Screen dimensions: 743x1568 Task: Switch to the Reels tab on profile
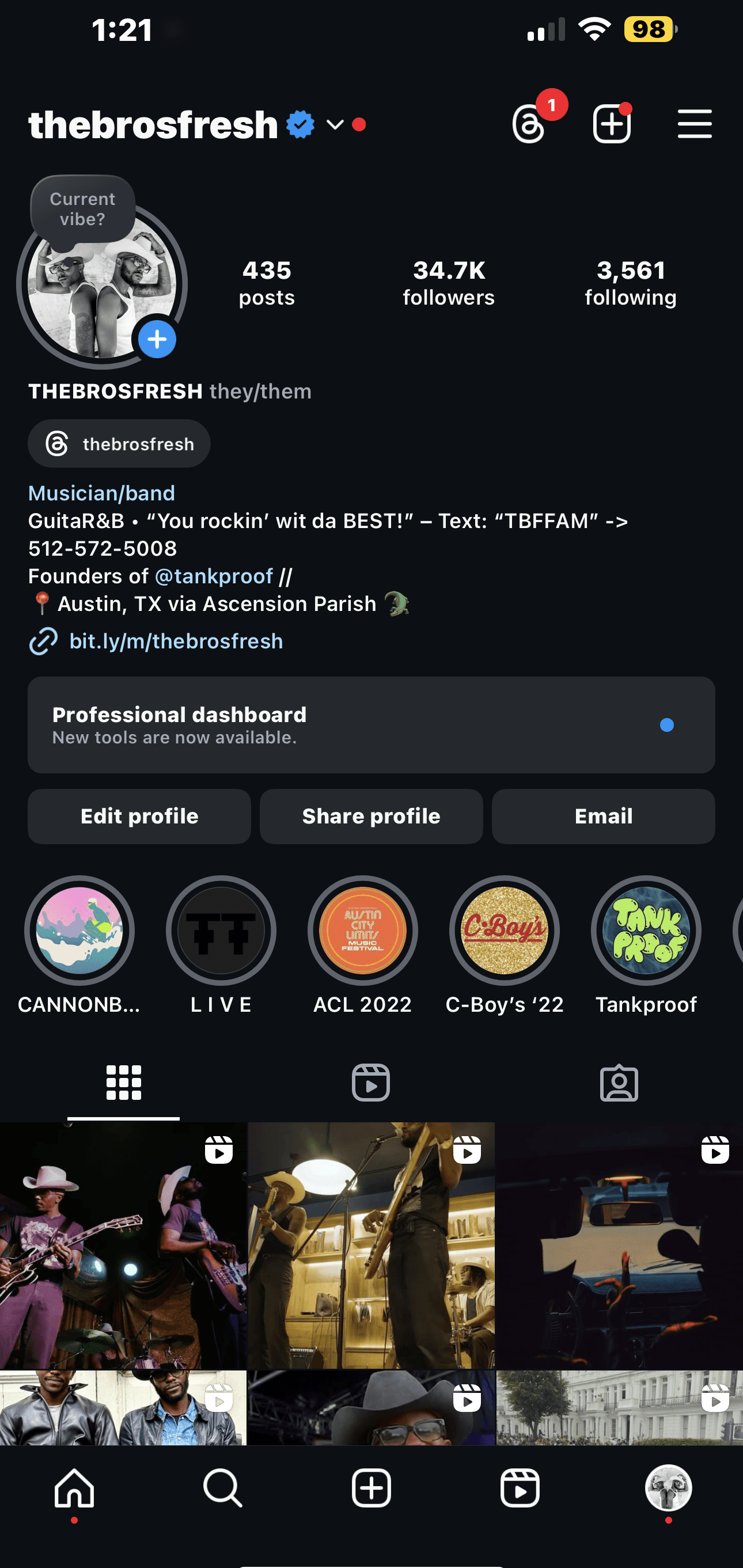pos(371,1083)
